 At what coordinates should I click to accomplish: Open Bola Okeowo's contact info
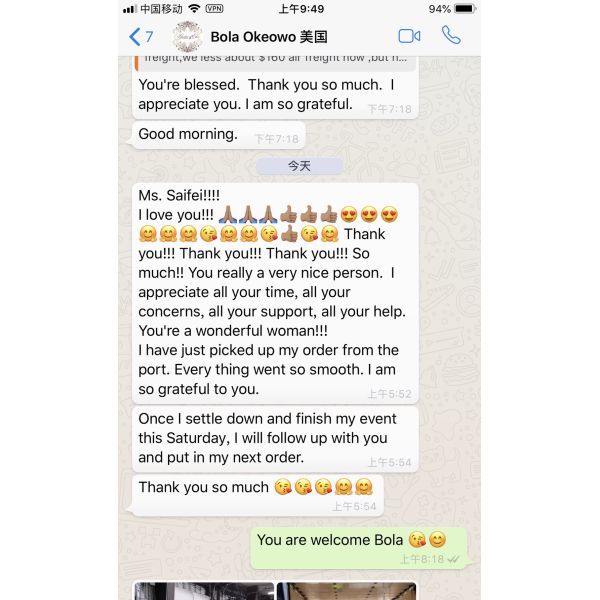pos(268,37)
